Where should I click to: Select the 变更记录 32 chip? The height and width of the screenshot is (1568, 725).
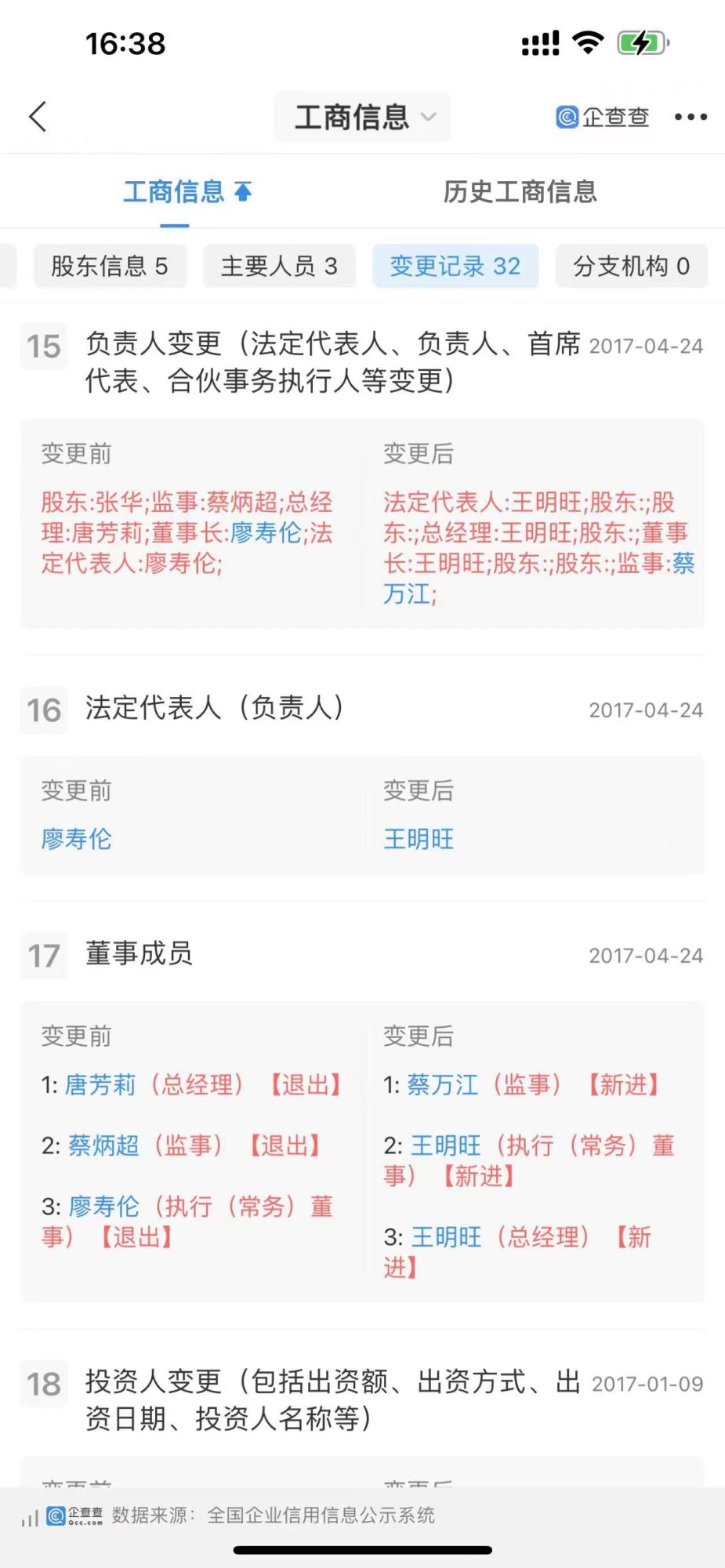pos(455,267)
